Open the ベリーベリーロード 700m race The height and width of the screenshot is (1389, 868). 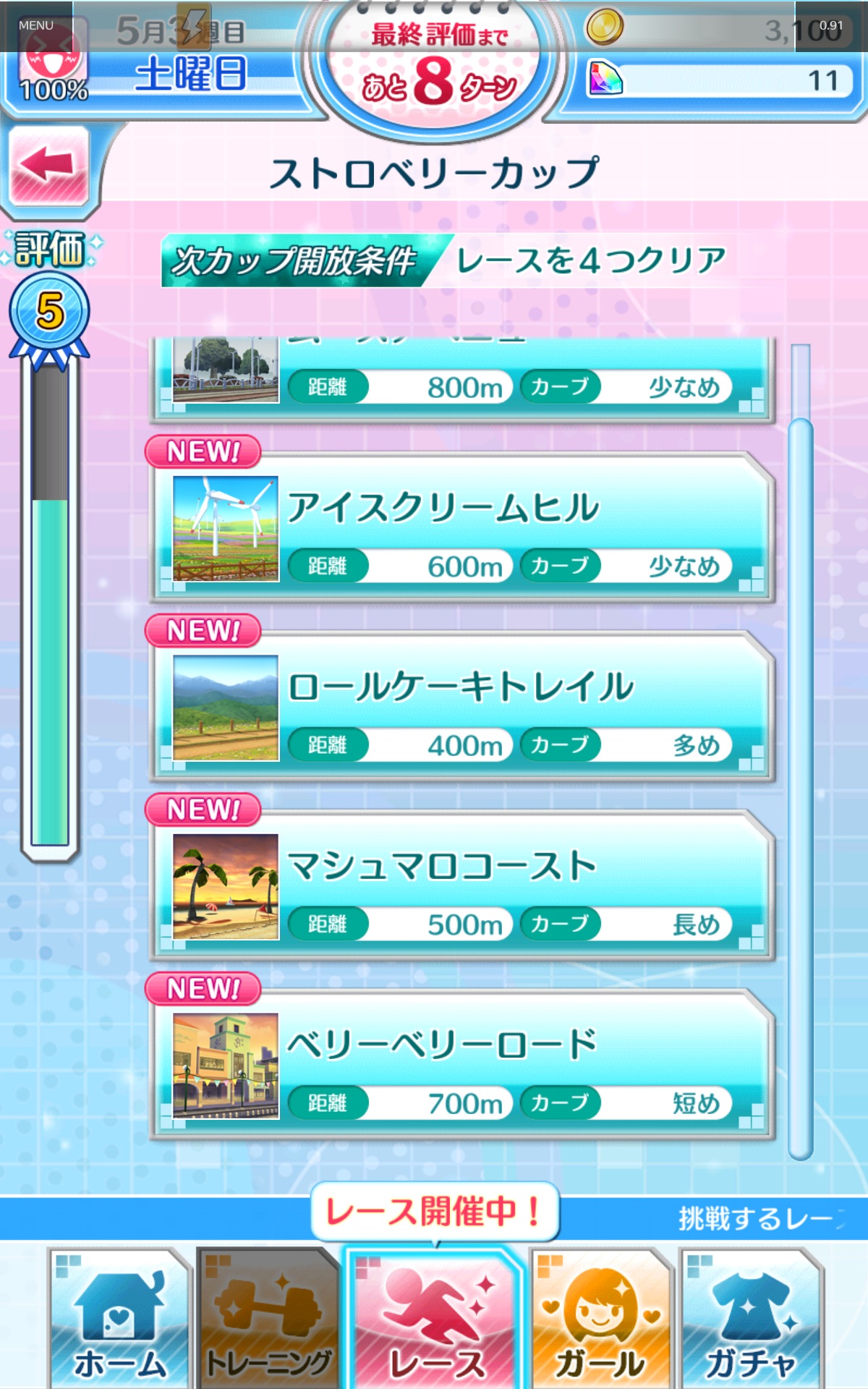pos(461,1065)
